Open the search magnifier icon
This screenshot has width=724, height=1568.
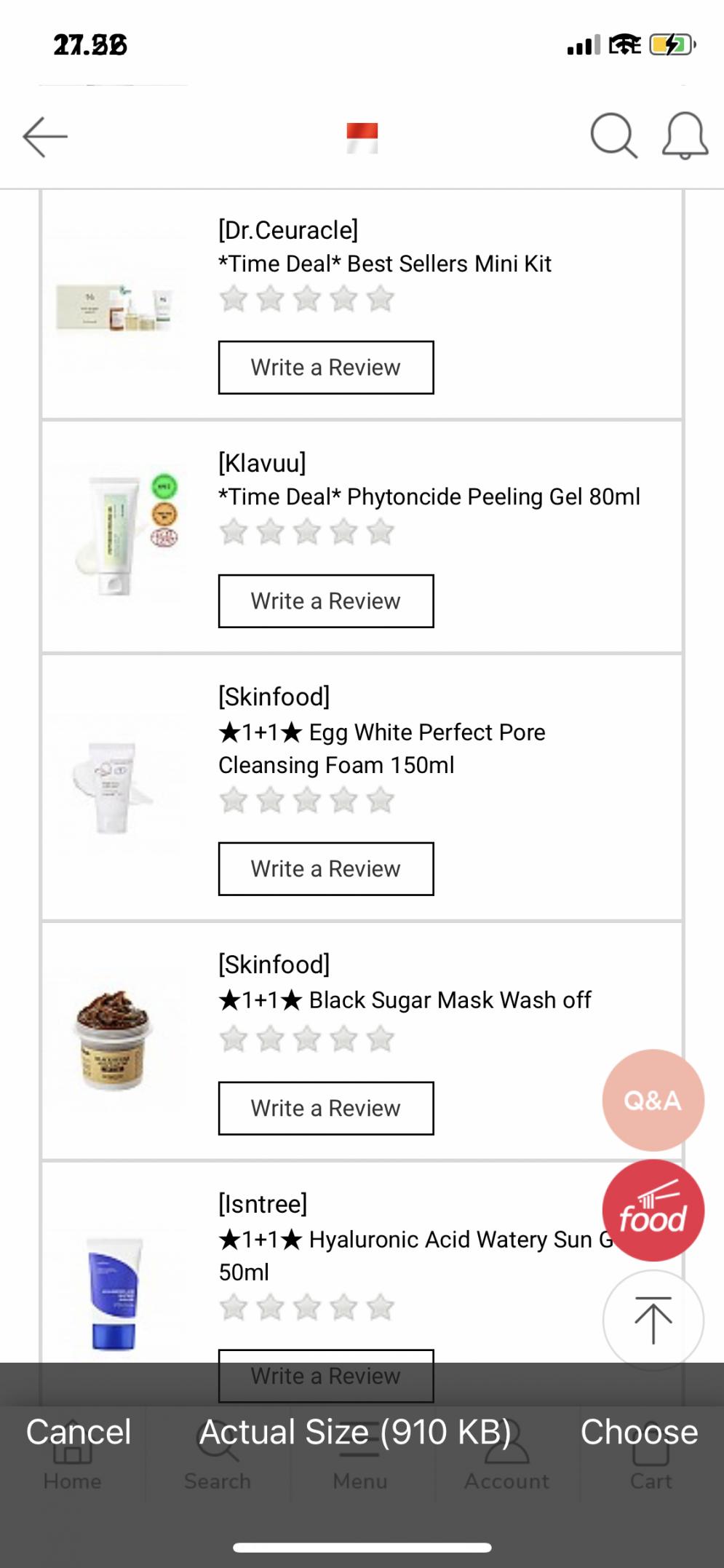613,135
